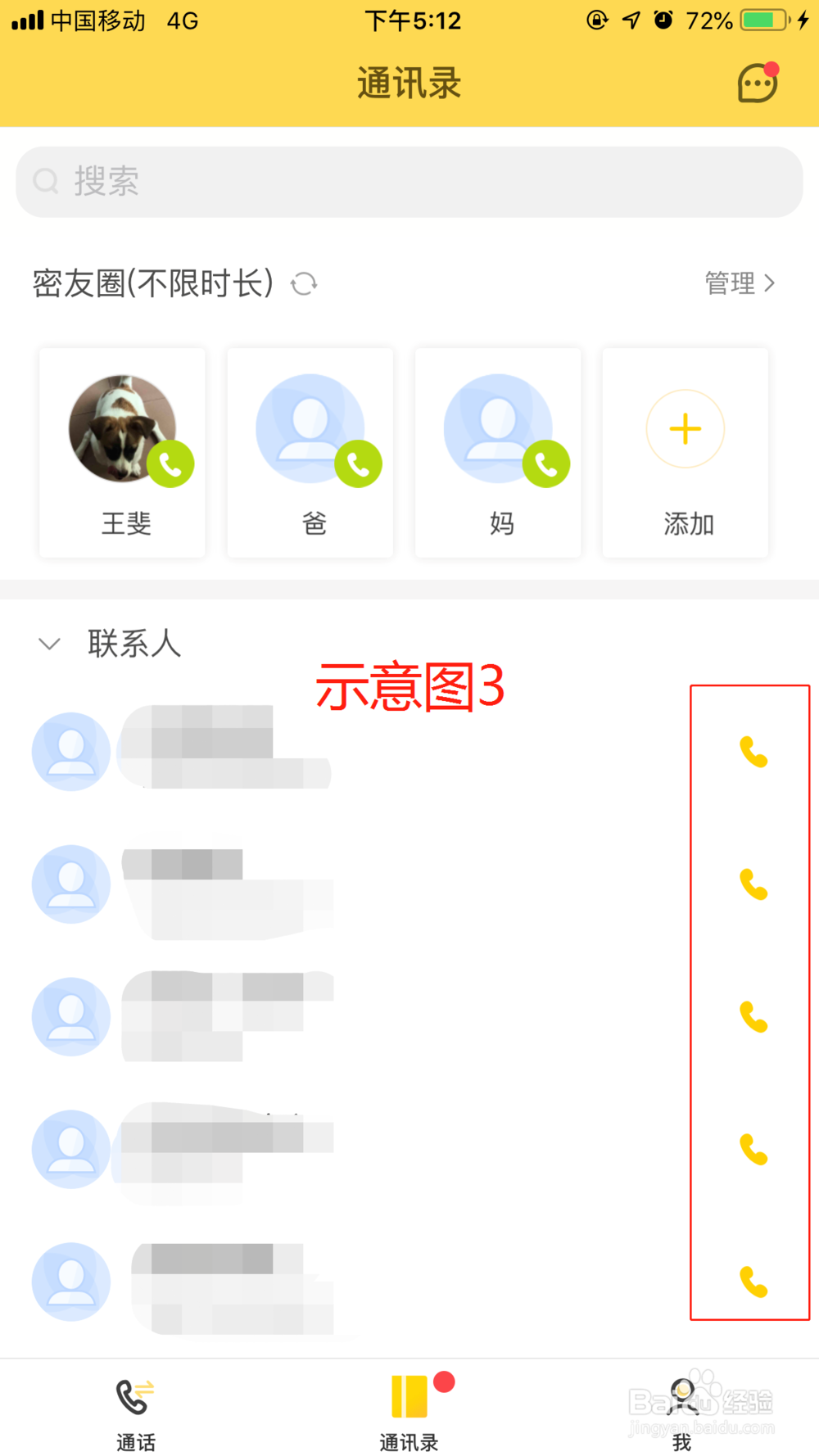The image size is (819, 1456).
Task: Refresh the 密友圈 circle list
Action: click(x=303, y=283)
